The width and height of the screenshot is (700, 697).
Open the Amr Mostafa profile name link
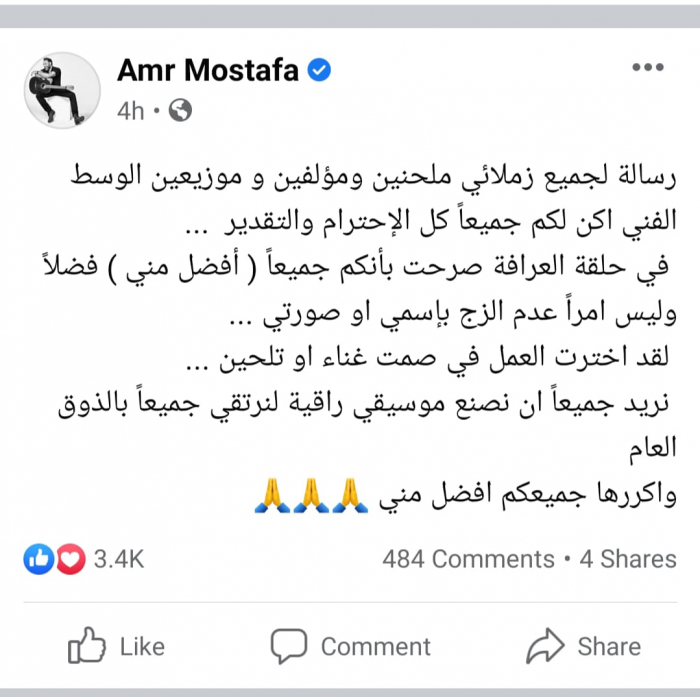pos(210,70)
